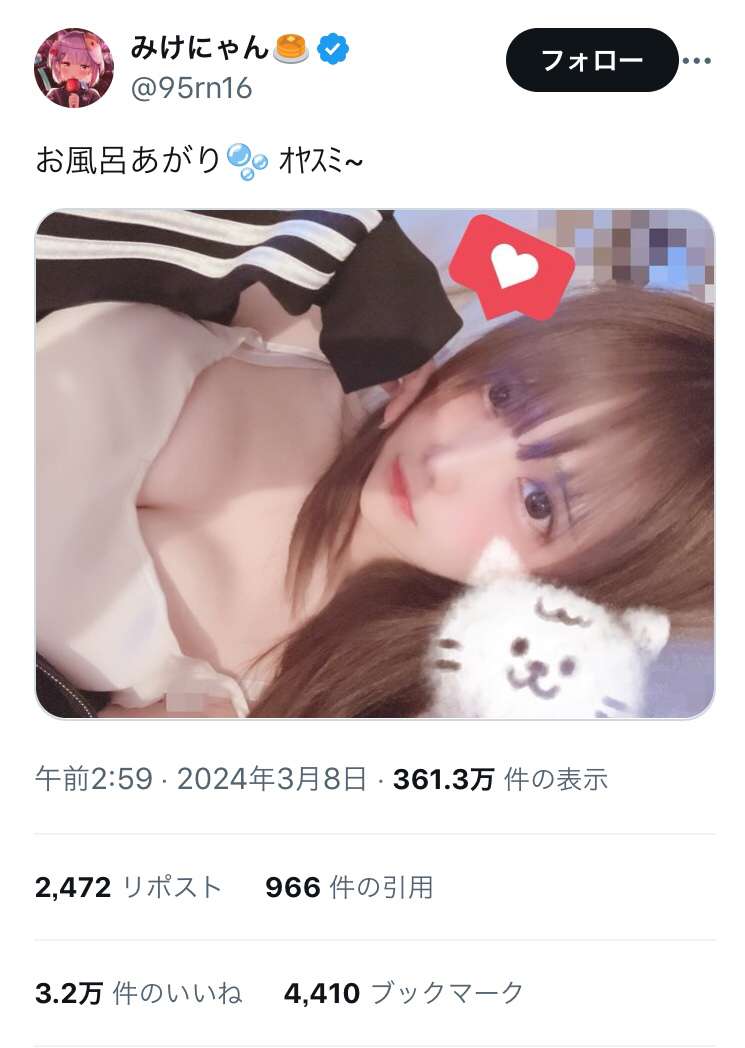View the 2,472 リポスト list

tap(128, 887)
